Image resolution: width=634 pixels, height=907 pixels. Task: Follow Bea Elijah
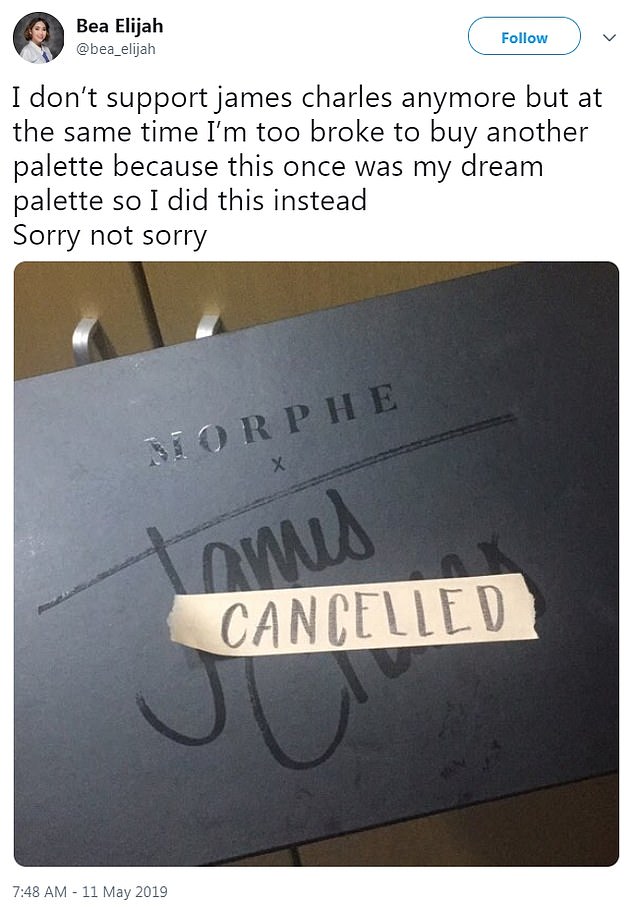[x=524, y=37]
